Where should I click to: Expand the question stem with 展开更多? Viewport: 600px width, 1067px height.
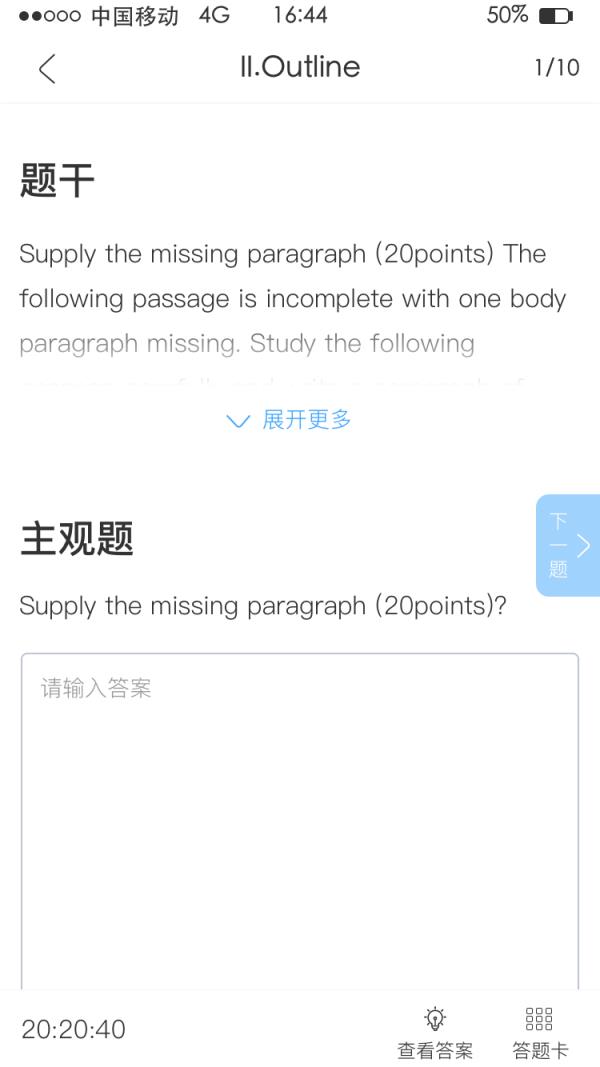pyautogui.click(x=291, y=420)
